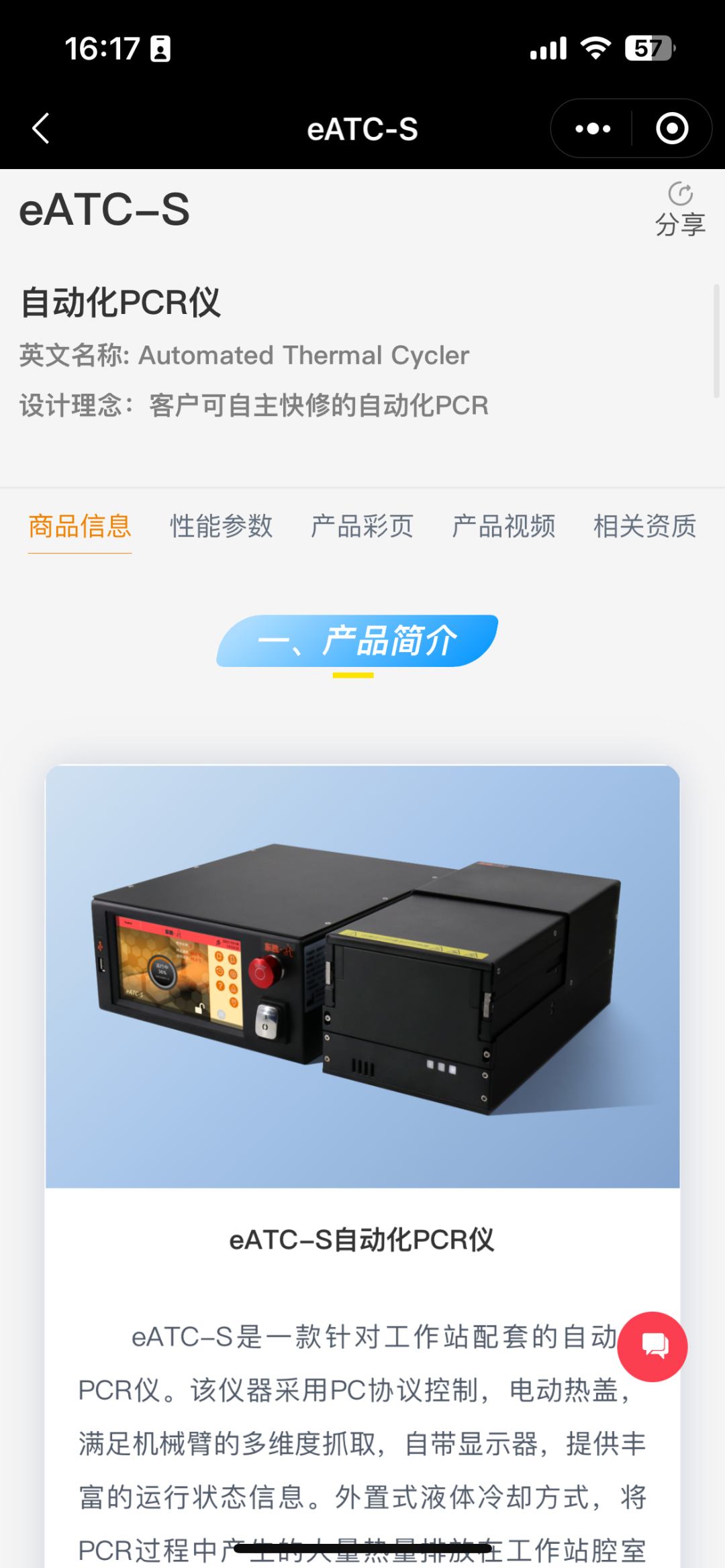Share this eATC-S product page
The height and width of the screenshot is (1568, 725).
tap(680, 210)
